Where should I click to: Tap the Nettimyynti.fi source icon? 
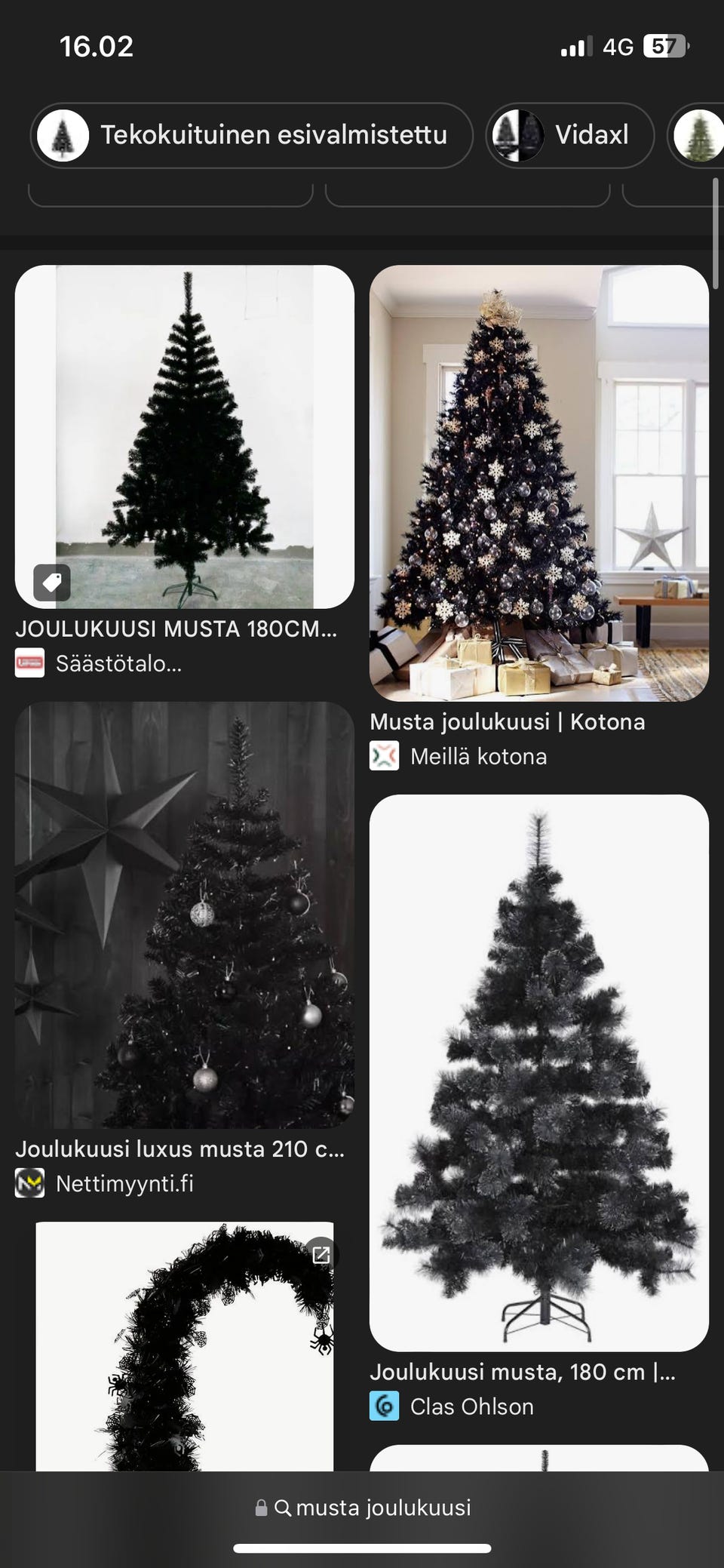[30, 1183]
